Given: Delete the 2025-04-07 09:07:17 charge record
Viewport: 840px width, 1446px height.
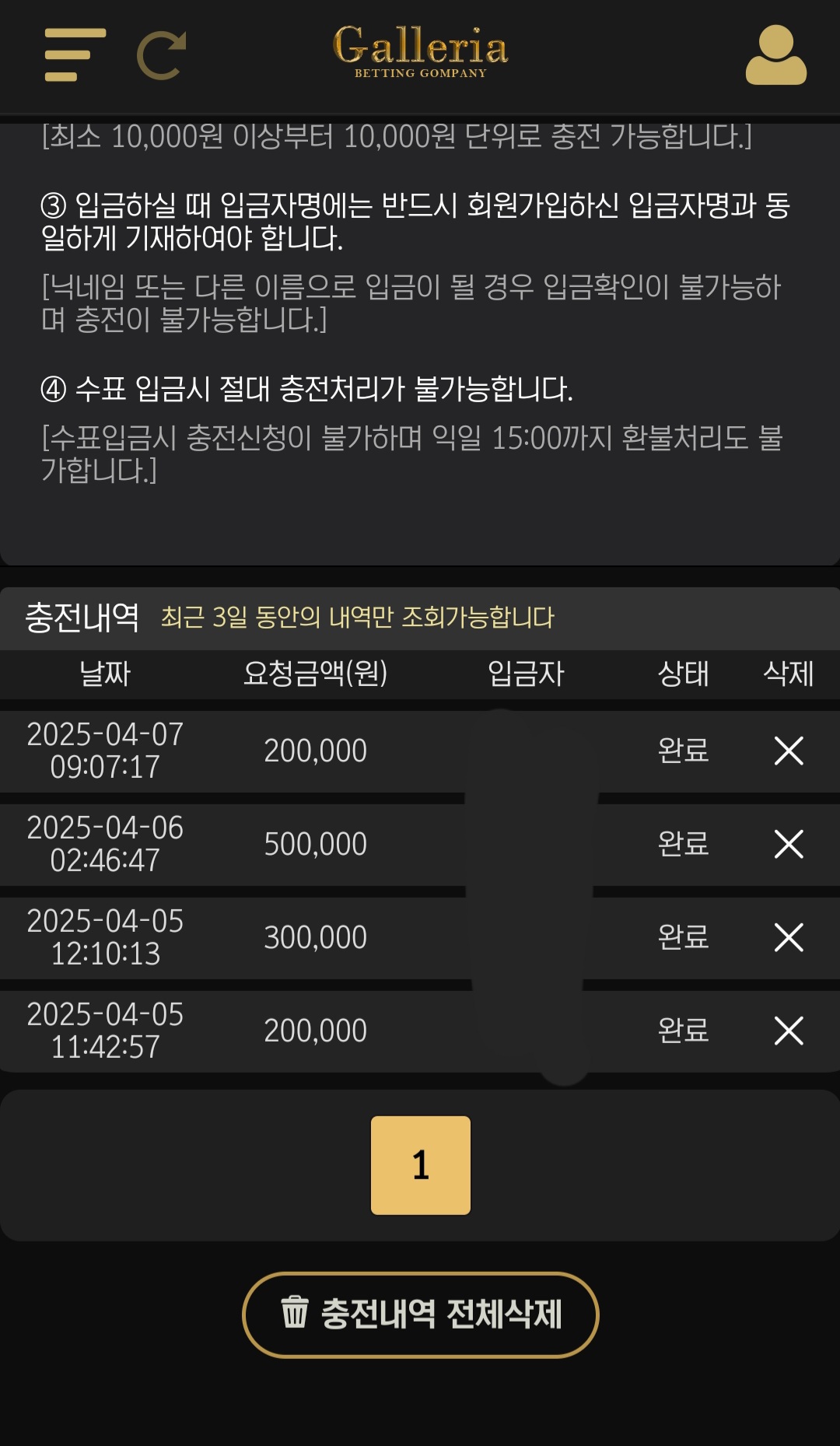Looking at the screenshot, I should tap(789, 751).
